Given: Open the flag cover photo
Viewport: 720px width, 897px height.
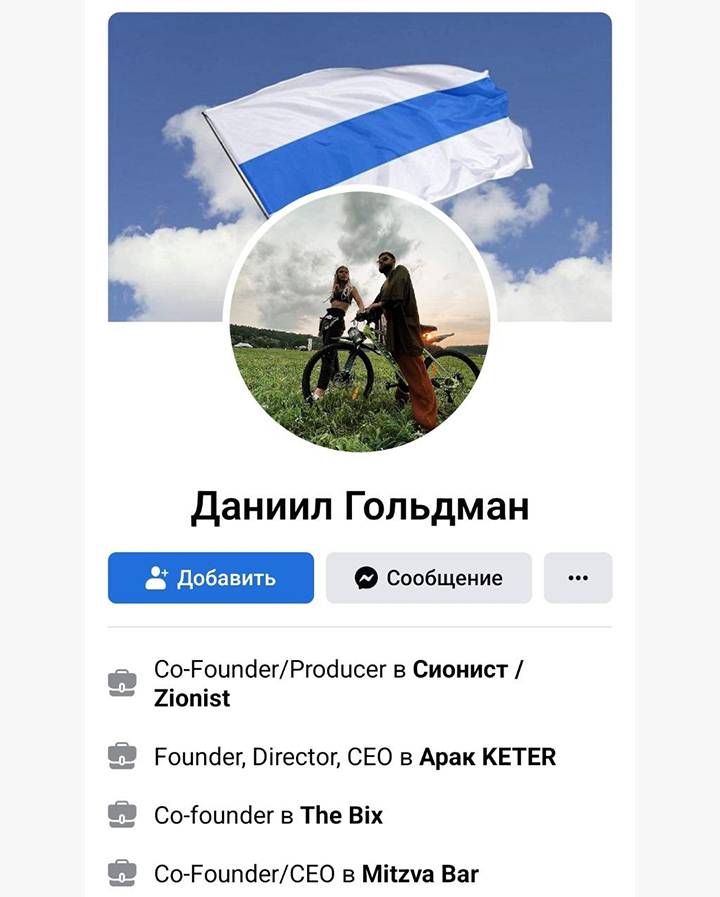Looking at the screenshot, I should point(360,110).
